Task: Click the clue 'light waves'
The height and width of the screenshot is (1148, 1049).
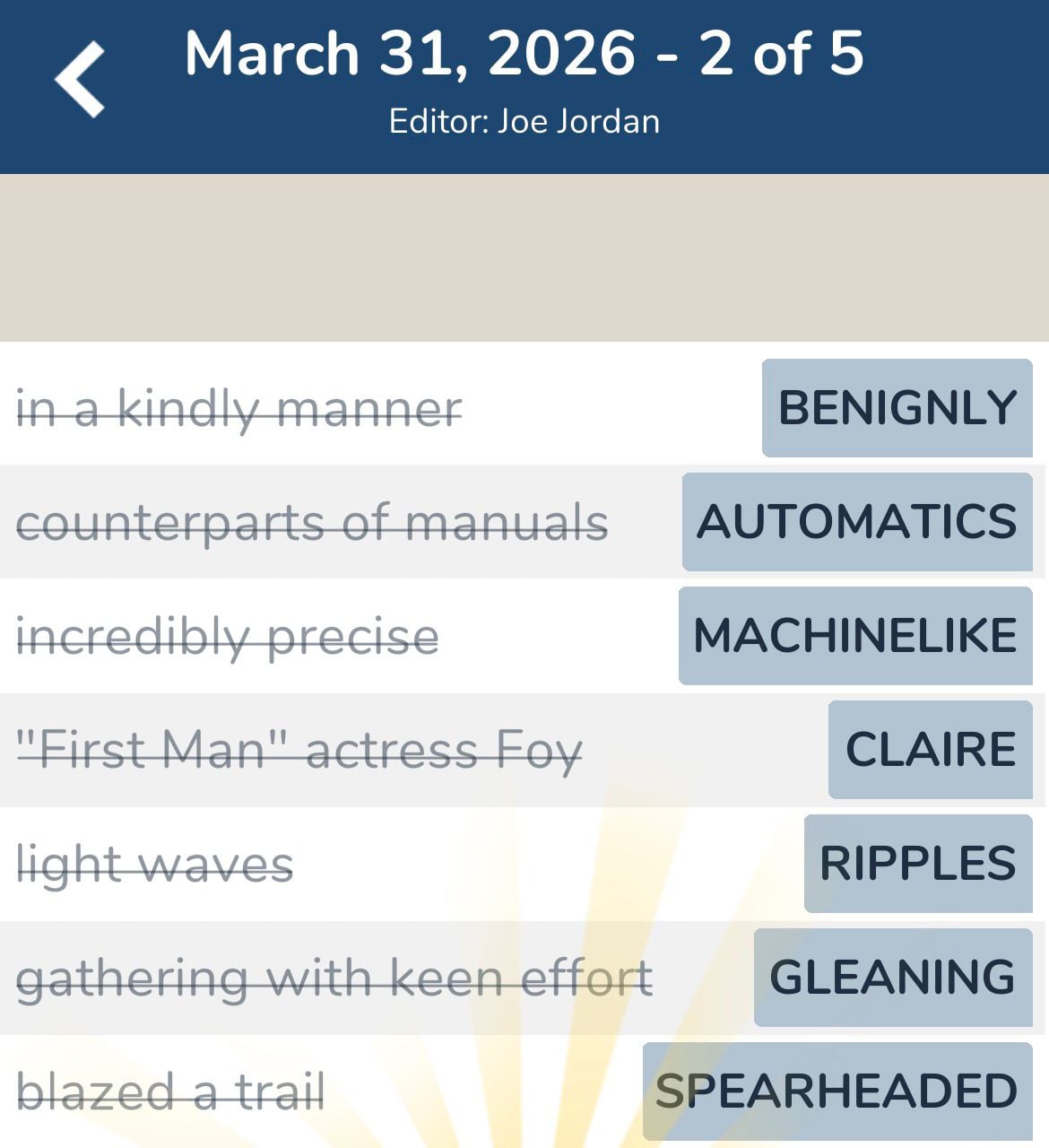Action: pos(154,863)
